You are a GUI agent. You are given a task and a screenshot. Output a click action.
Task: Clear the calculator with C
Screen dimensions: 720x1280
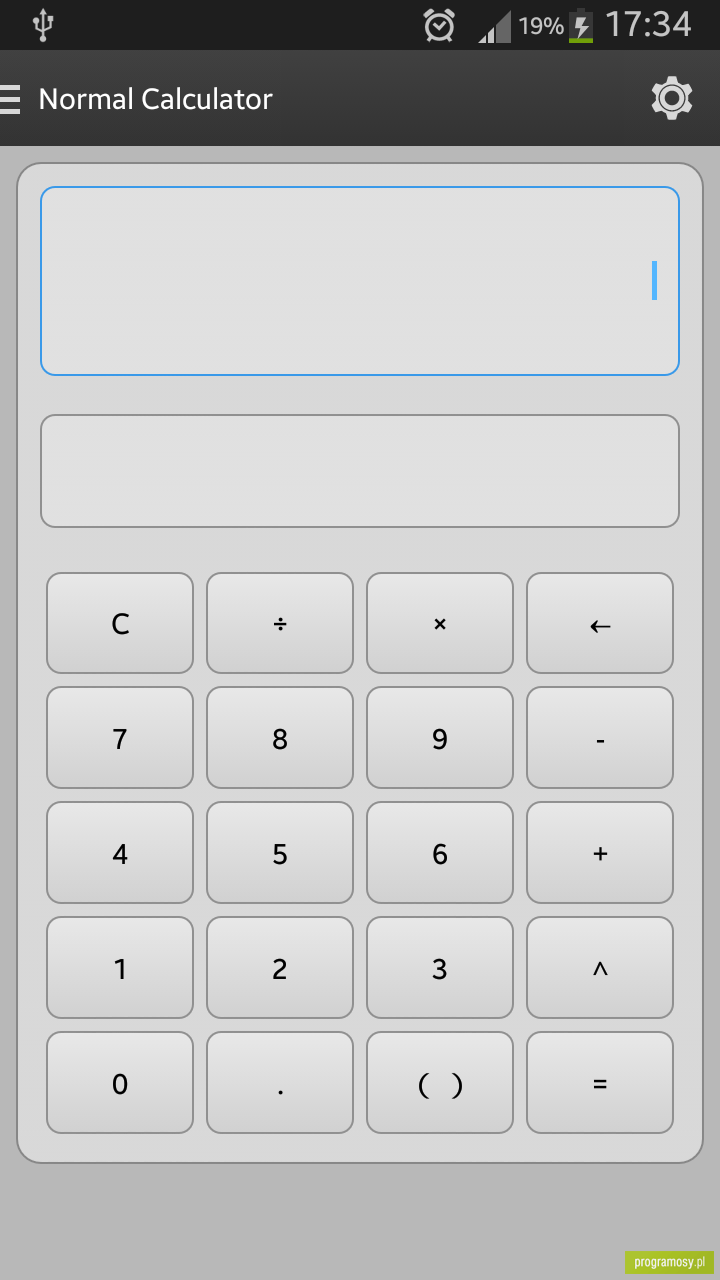tap(120, 623)
